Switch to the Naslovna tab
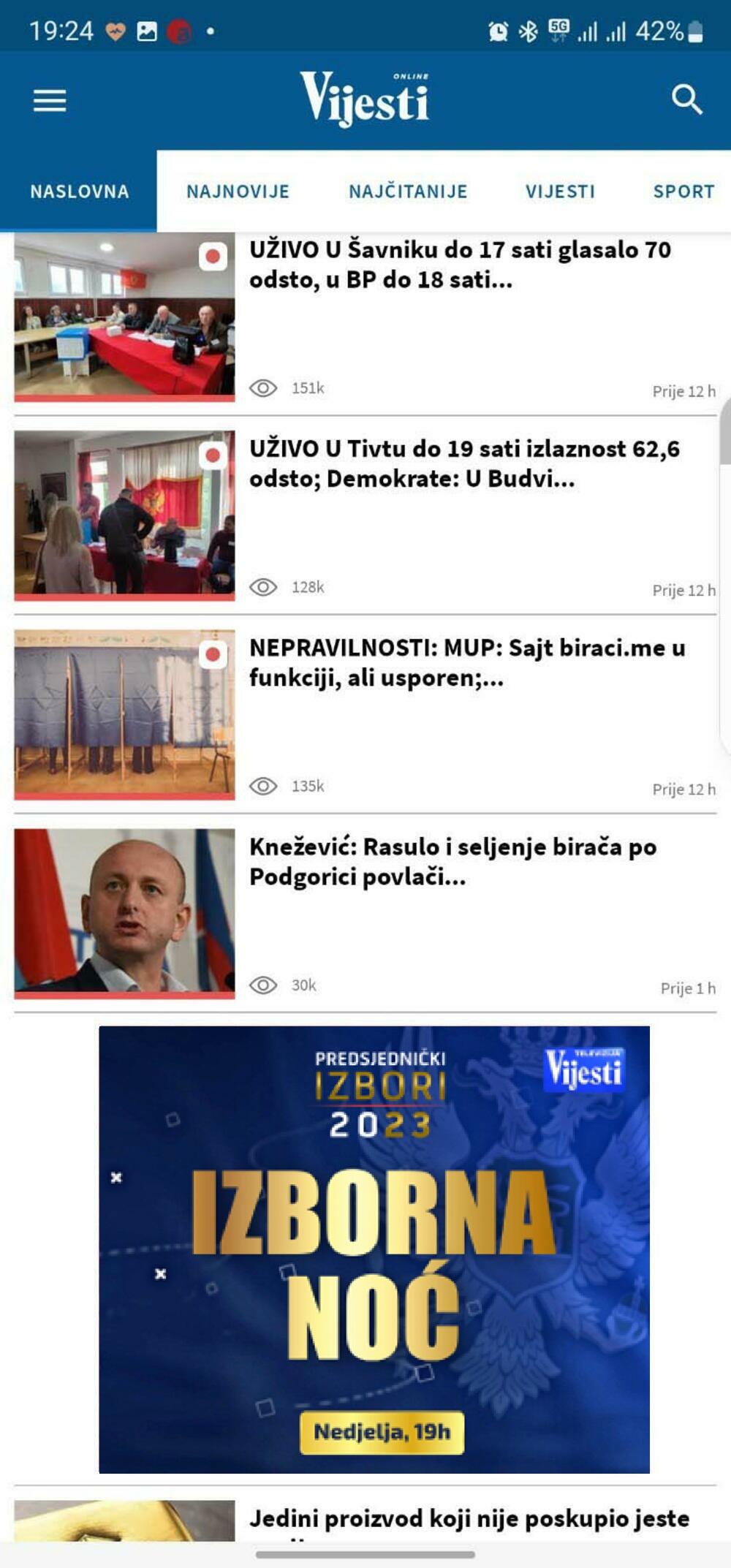The image size is (731, 1568). pos(79,192)
